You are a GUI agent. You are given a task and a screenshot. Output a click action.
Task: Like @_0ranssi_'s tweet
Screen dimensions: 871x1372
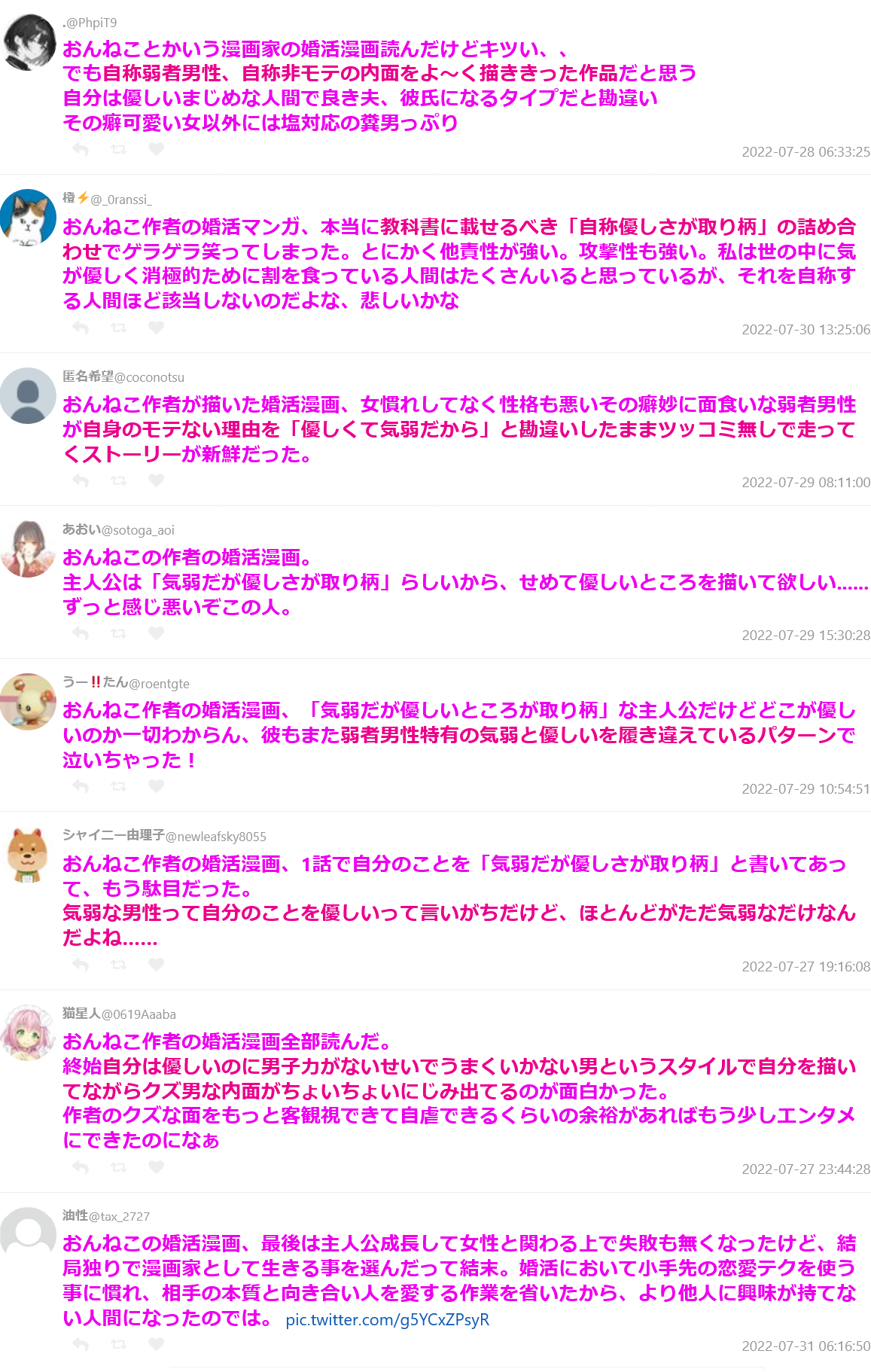(156, 328)
